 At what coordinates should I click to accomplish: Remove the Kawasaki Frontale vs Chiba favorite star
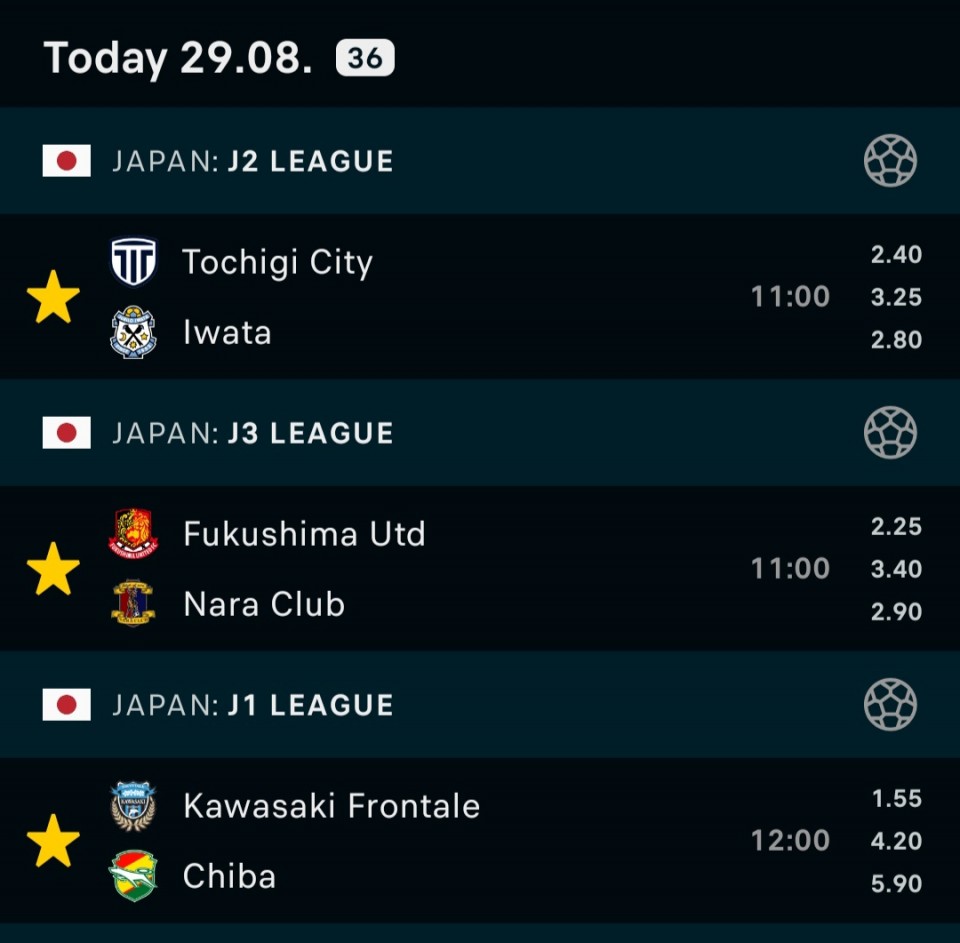[53, 841]
